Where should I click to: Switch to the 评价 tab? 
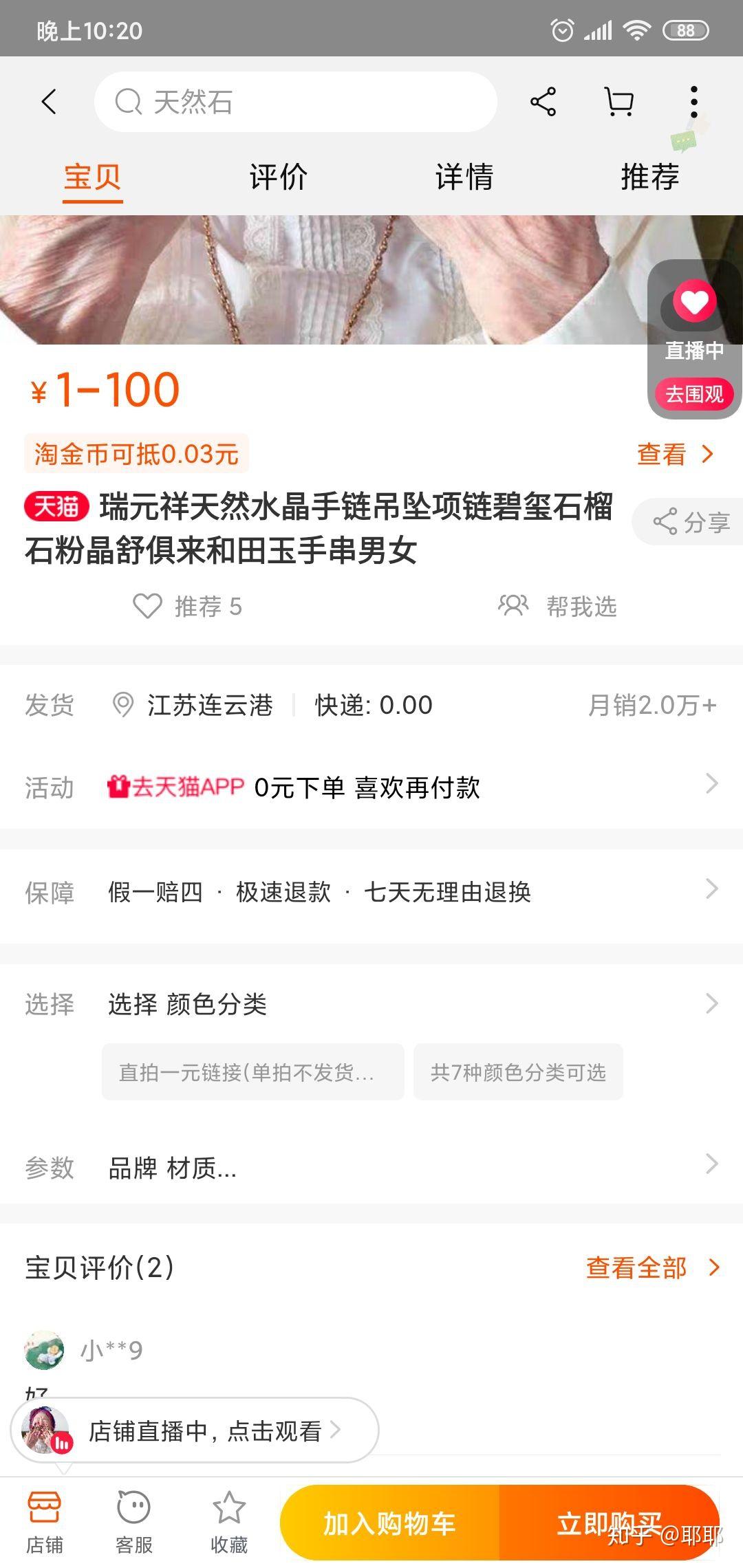pos(277,177)
